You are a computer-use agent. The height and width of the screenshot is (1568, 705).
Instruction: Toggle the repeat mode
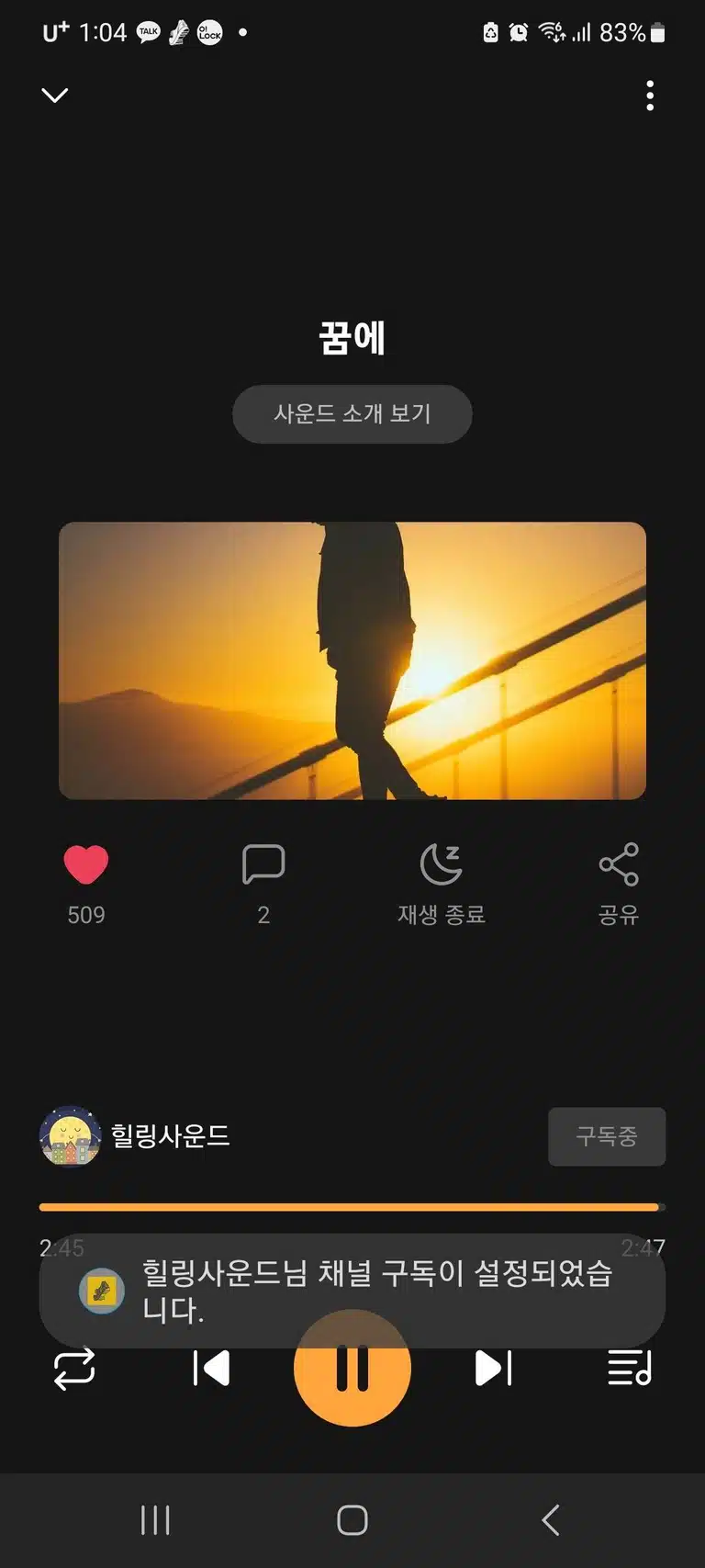[74, 1369]
